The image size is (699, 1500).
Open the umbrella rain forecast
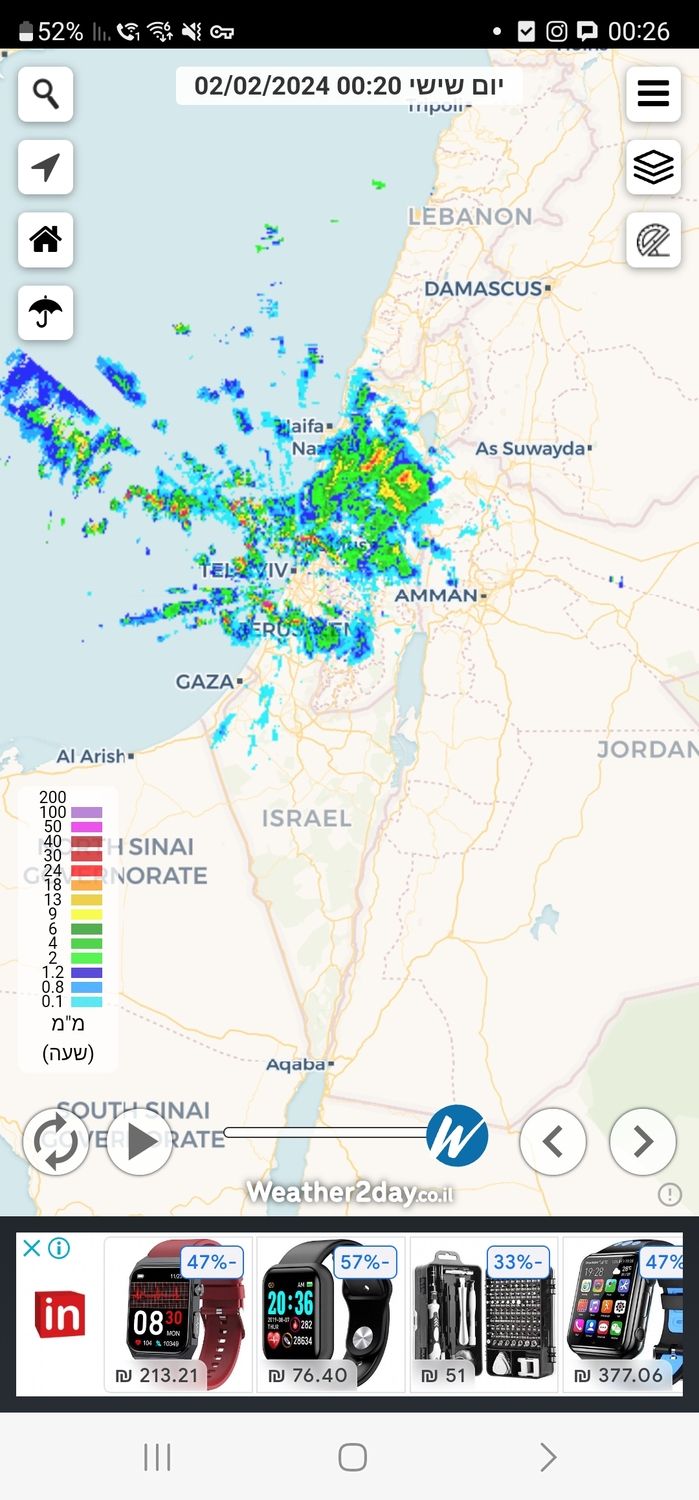coord(45,313)
